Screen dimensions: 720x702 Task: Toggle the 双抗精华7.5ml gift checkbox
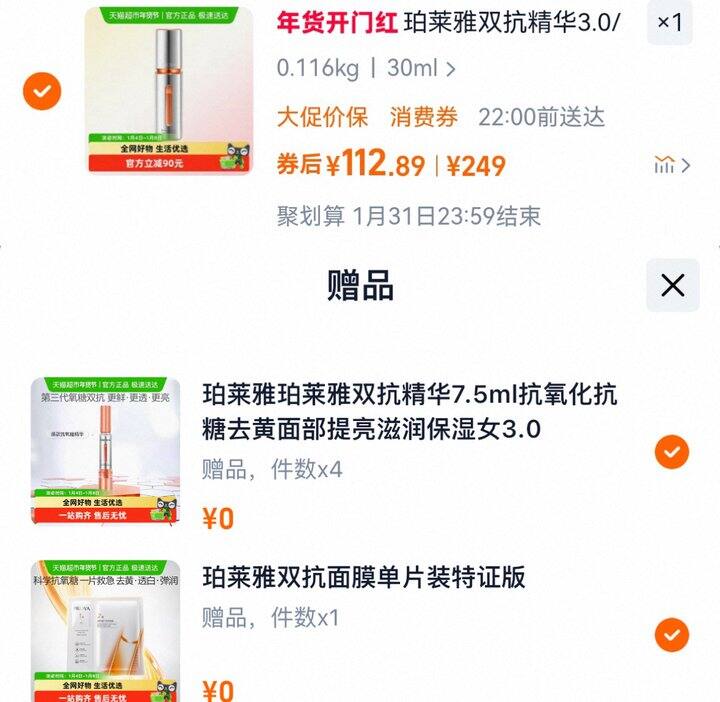click(672, 452)
